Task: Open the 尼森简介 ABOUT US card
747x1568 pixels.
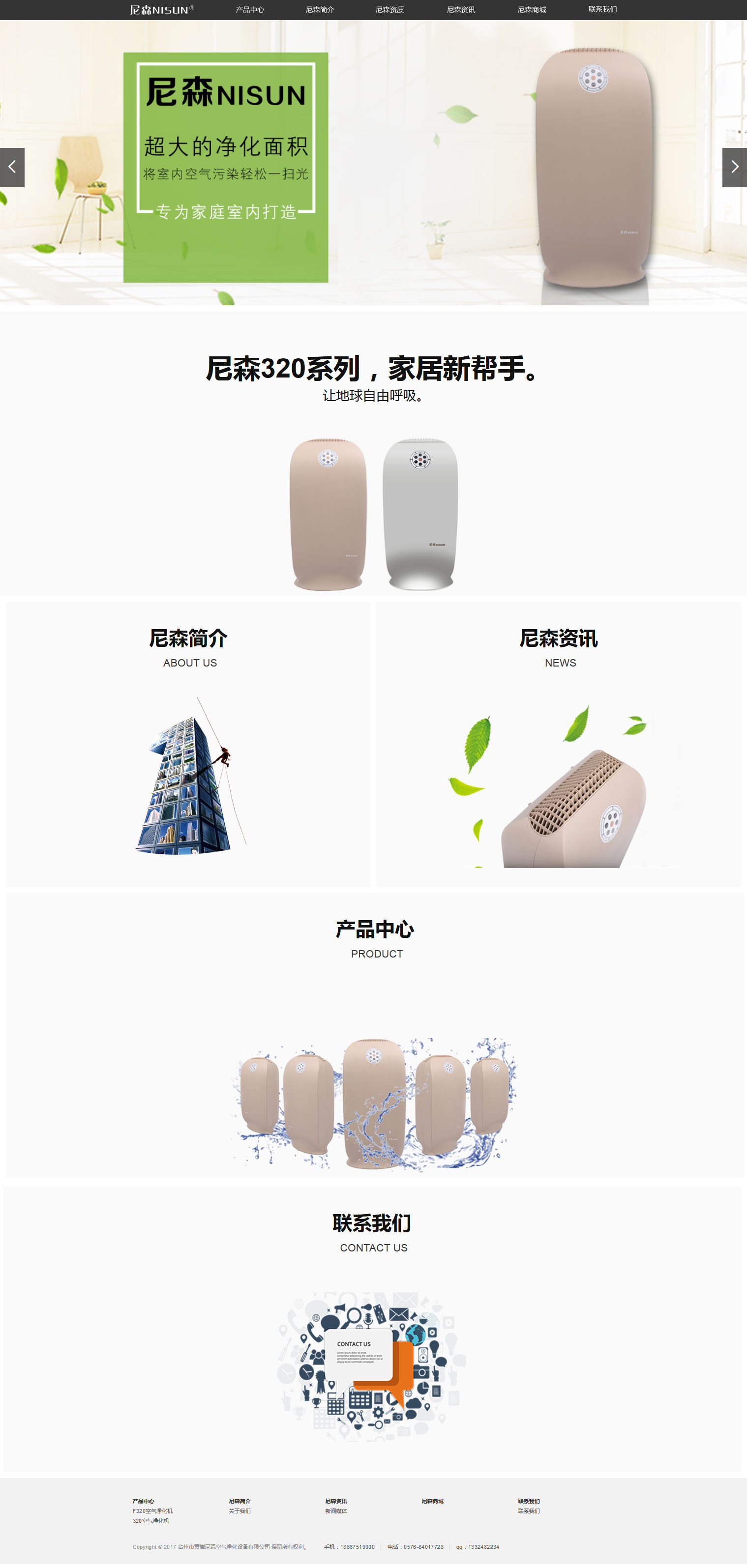Action: click(188, 744)
